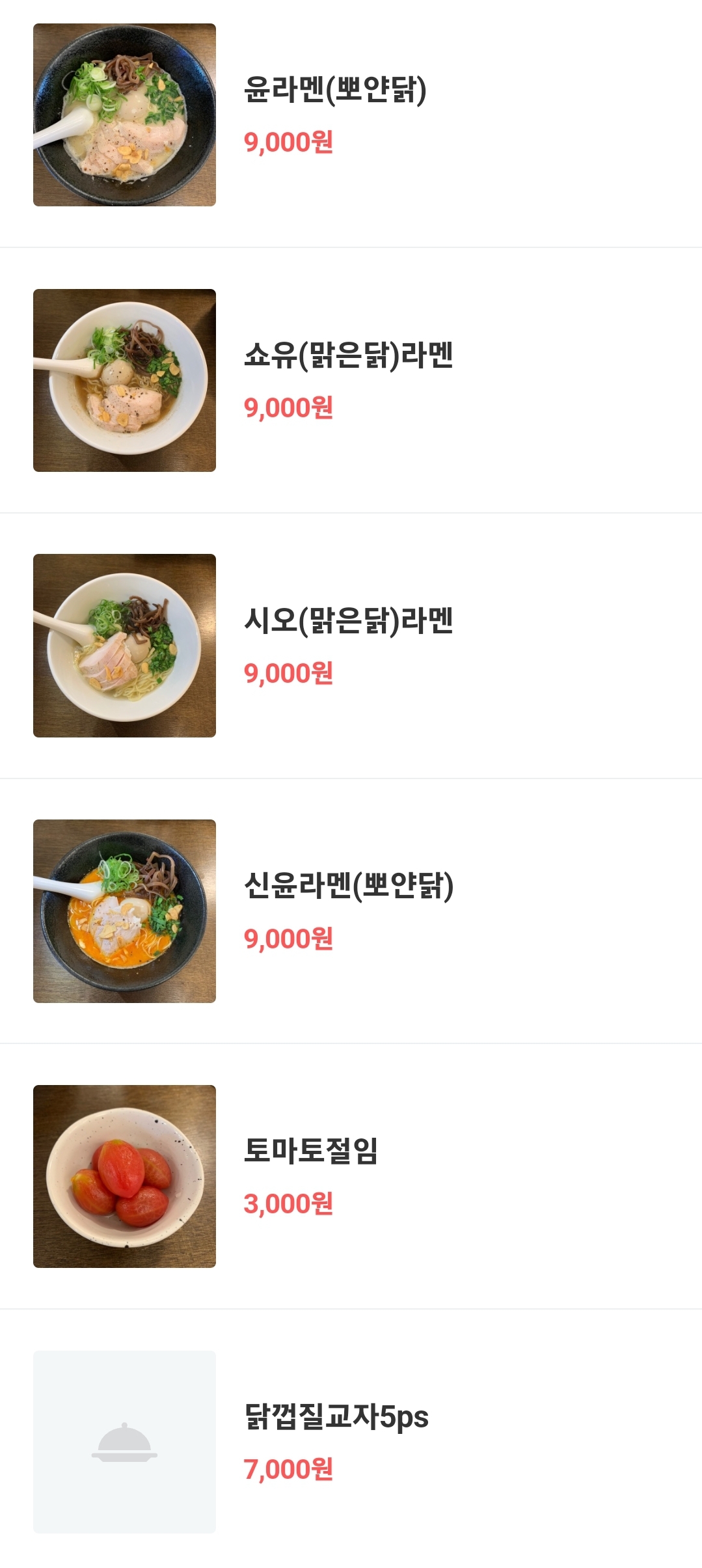View the 시오(맑은닭)라멘 item
Image resolution: width=702 pixels, height=1568 pixels.
(348, 620)
